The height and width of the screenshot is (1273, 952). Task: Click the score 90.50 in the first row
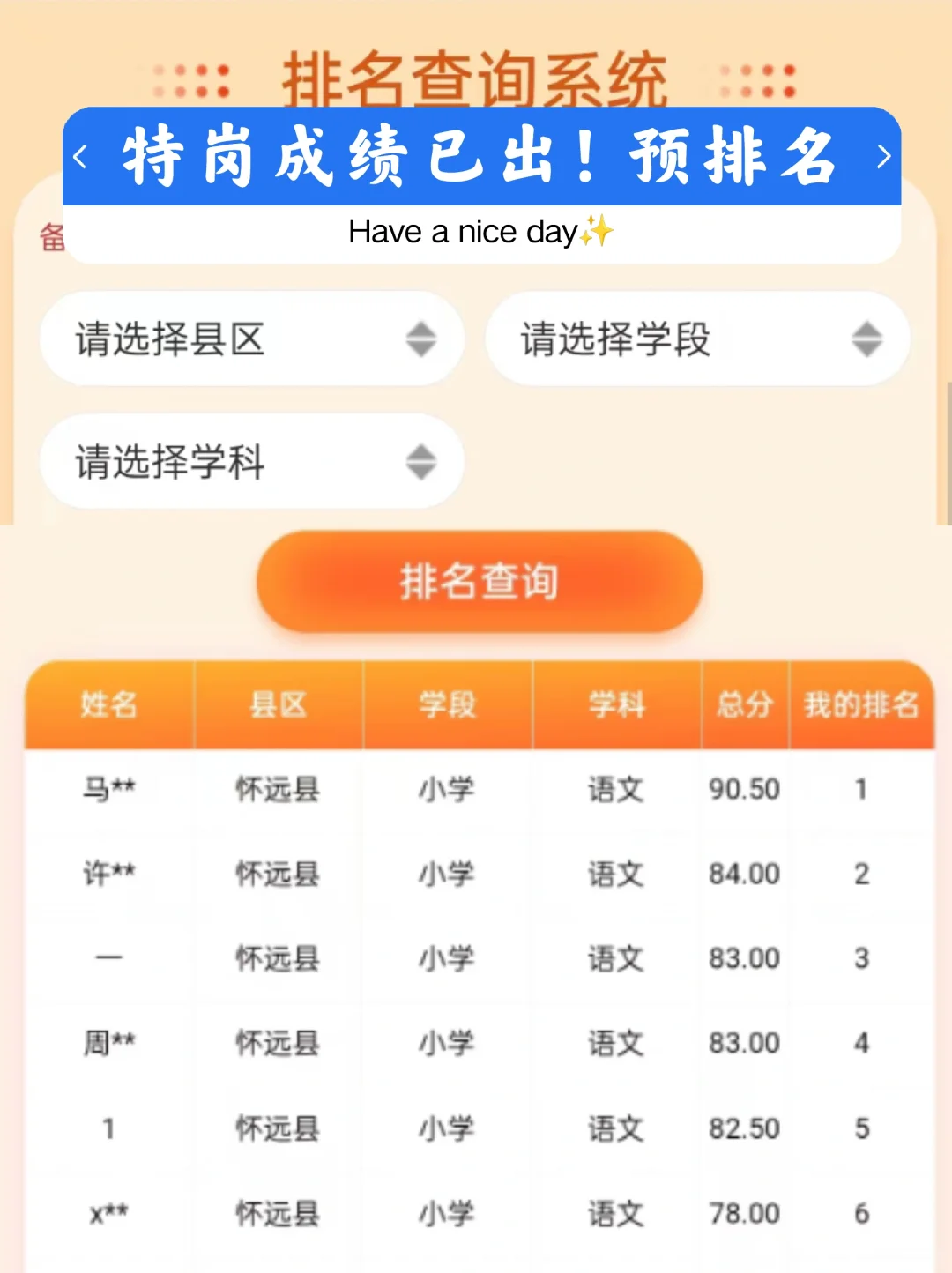tap(745, 789)
